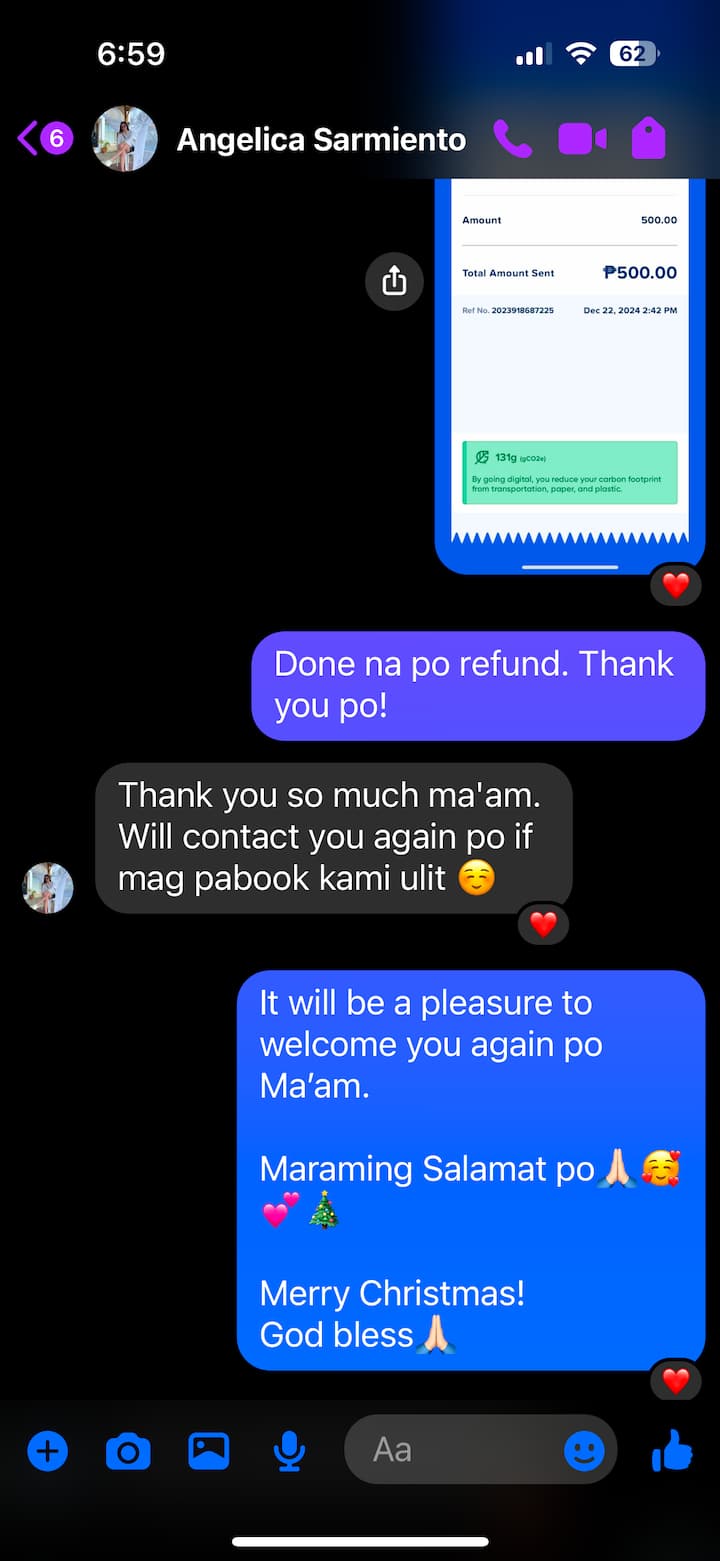Start a voice call with Angelica
Viewport: 720px width, 1561px height.
tap(513, 139)
